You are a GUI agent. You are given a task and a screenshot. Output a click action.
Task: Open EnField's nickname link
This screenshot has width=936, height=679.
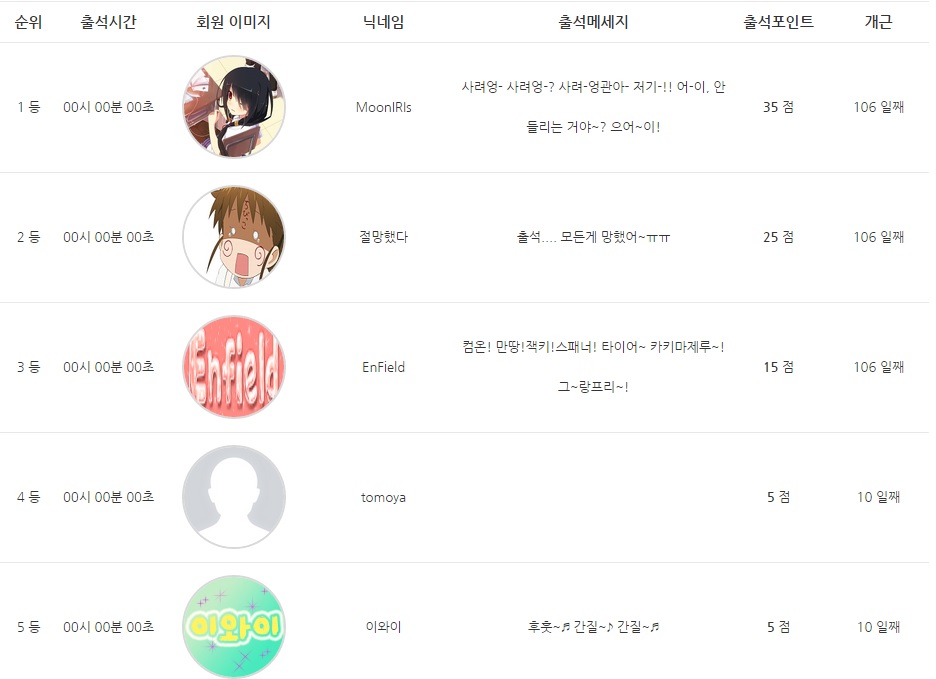[x=383, y=367]
